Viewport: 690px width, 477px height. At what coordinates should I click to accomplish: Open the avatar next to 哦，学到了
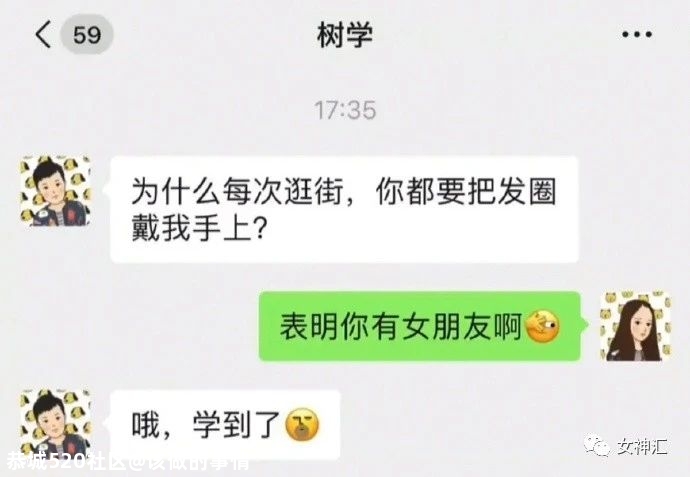pos(56,424)
